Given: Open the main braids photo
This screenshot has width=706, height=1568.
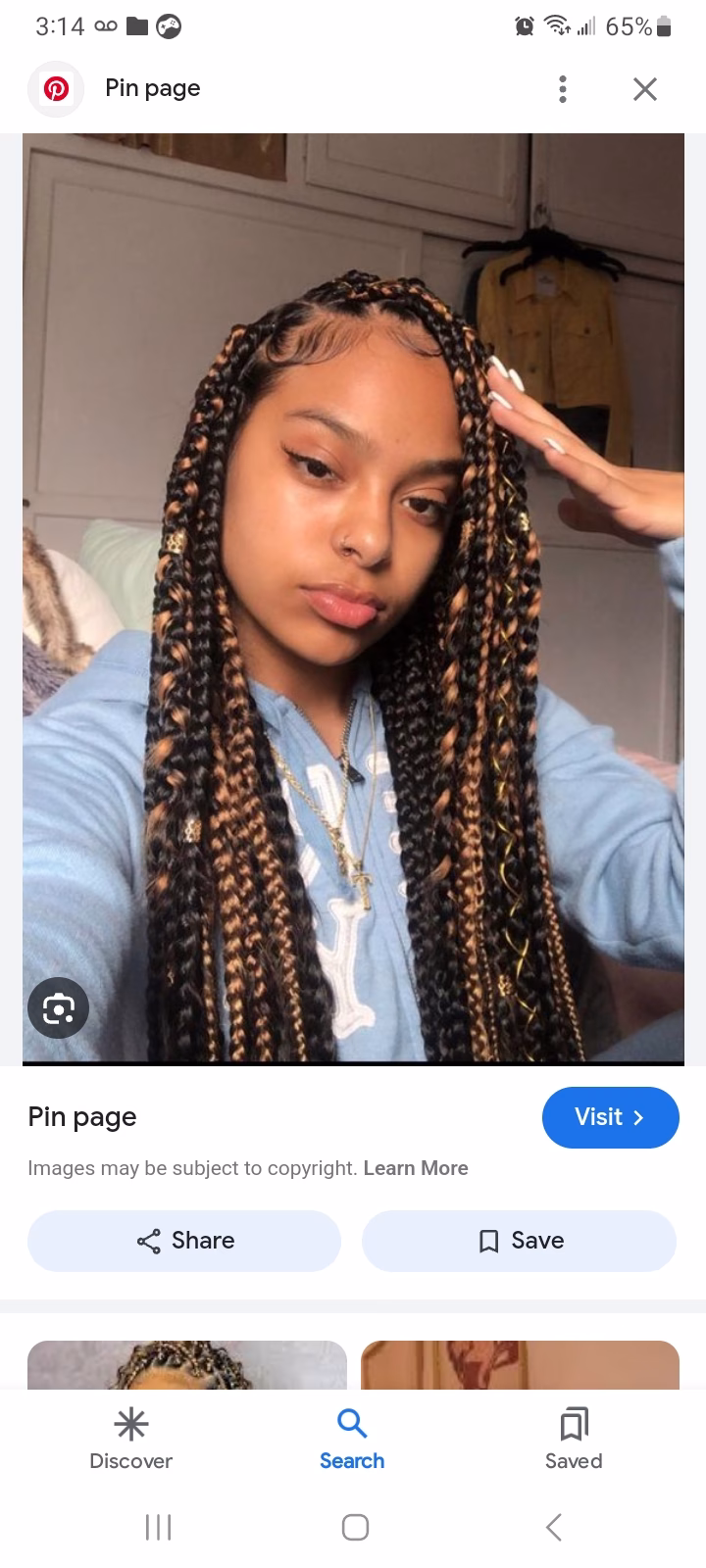Looking at the screenshot, I should pos(353,588).
